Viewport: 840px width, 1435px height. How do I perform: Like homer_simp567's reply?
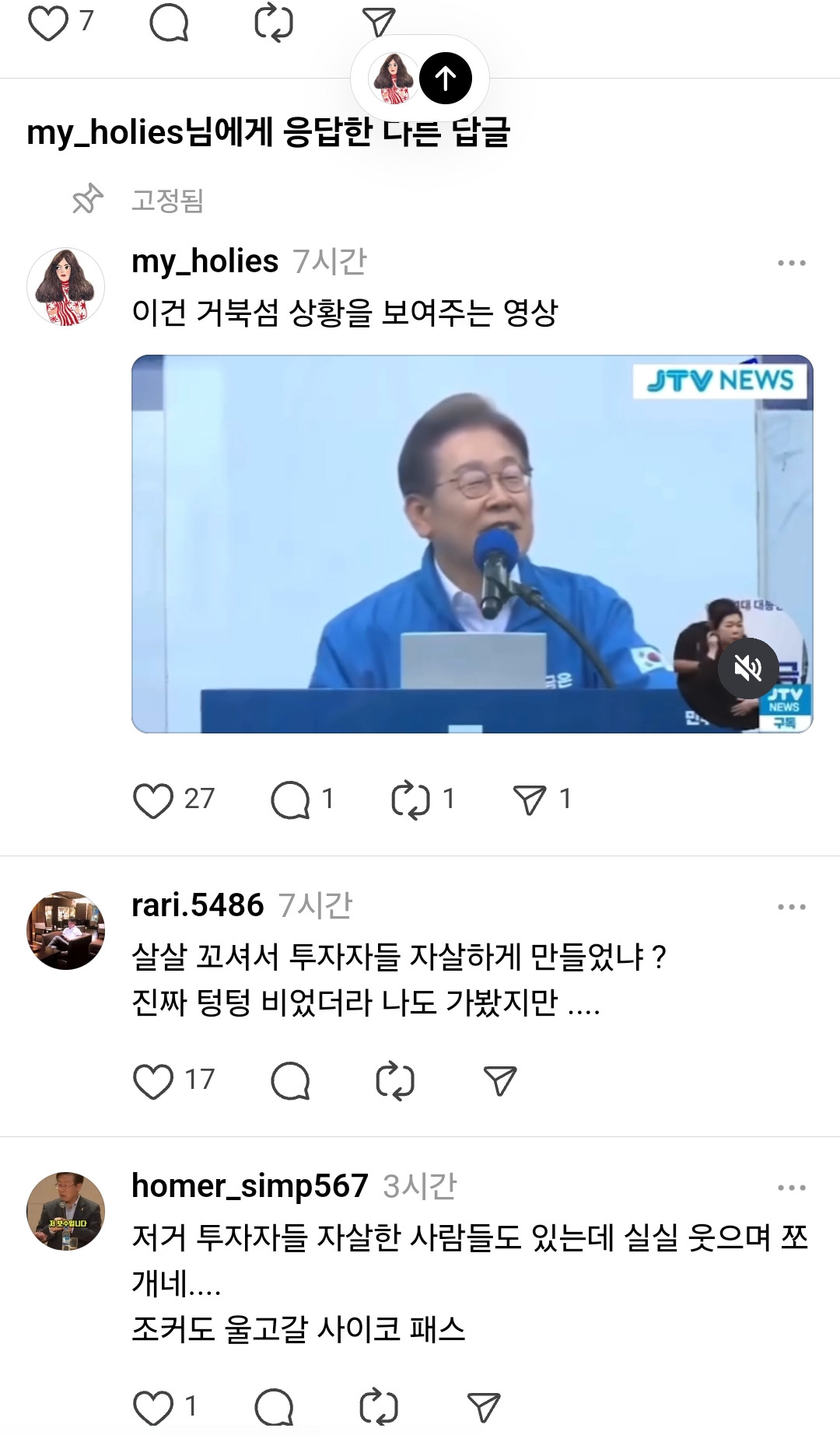click(153, 1408)
